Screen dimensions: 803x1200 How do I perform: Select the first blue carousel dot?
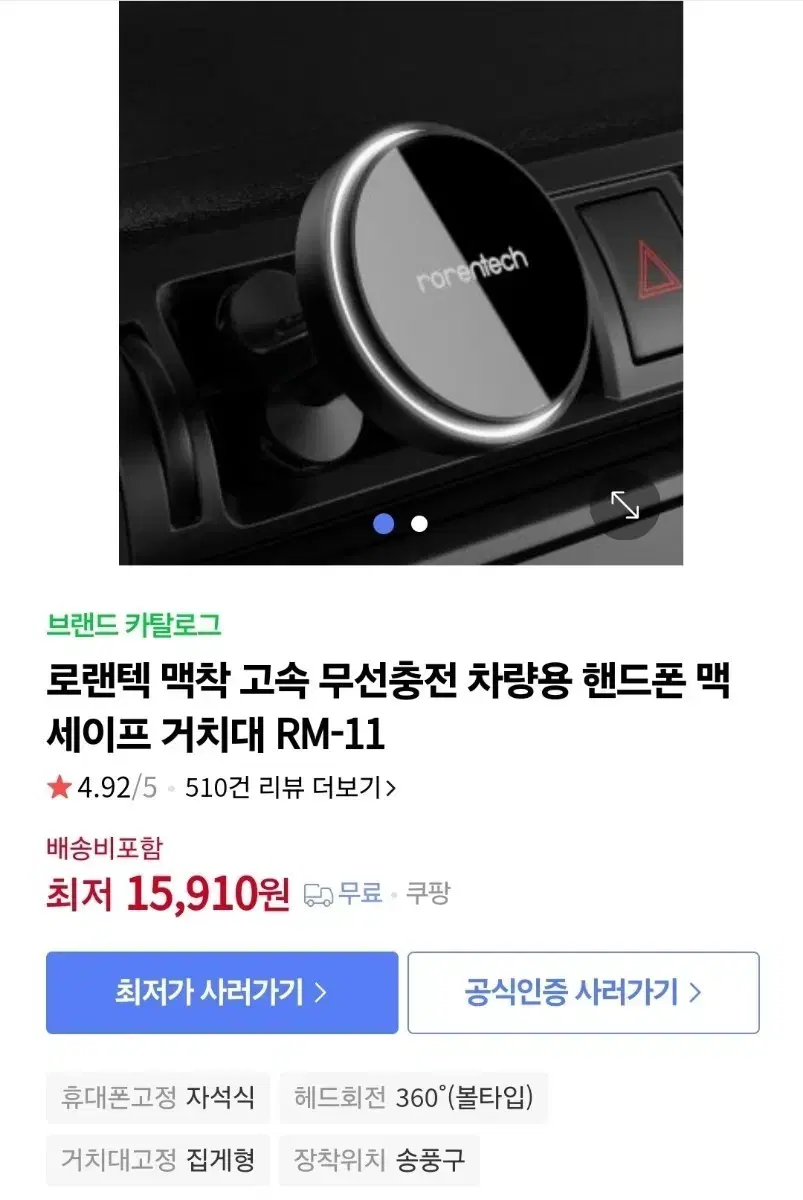pos(383,524)
